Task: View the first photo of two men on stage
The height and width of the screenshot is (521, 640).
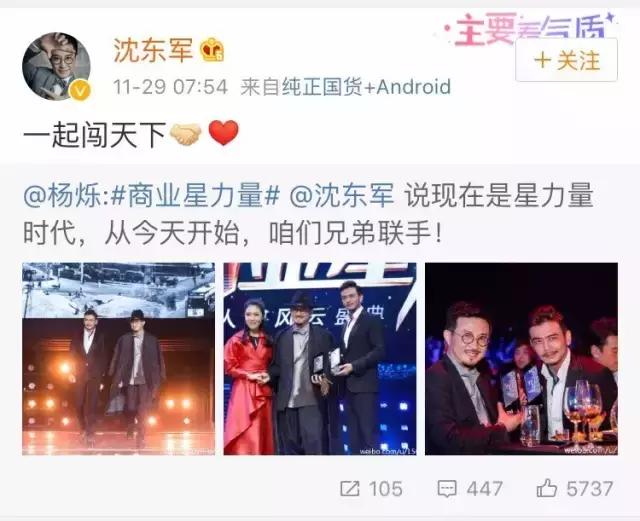Action: (x=118, y=359)
